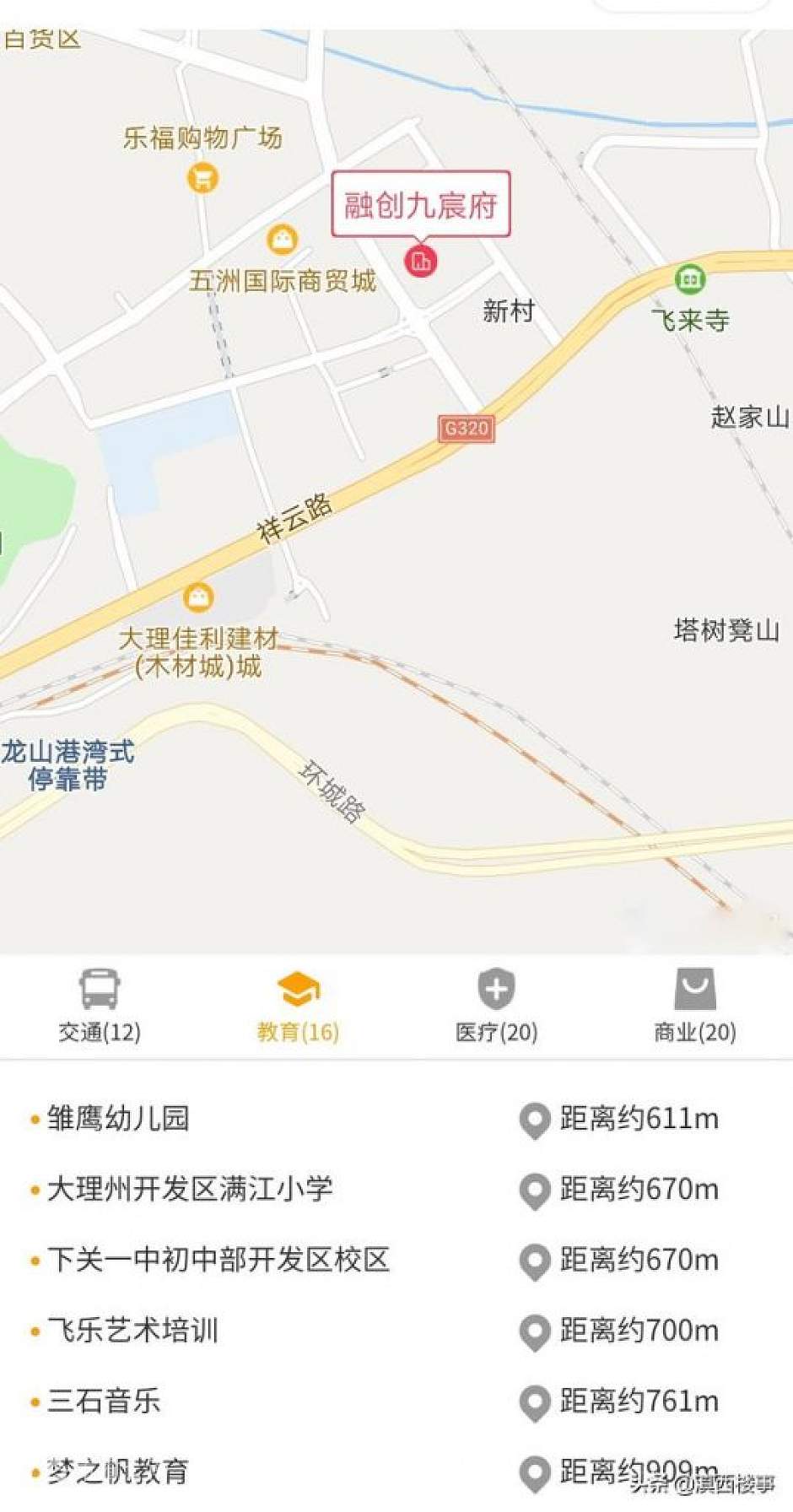Switch to the 交通(12) tab

coord(100,1006)
